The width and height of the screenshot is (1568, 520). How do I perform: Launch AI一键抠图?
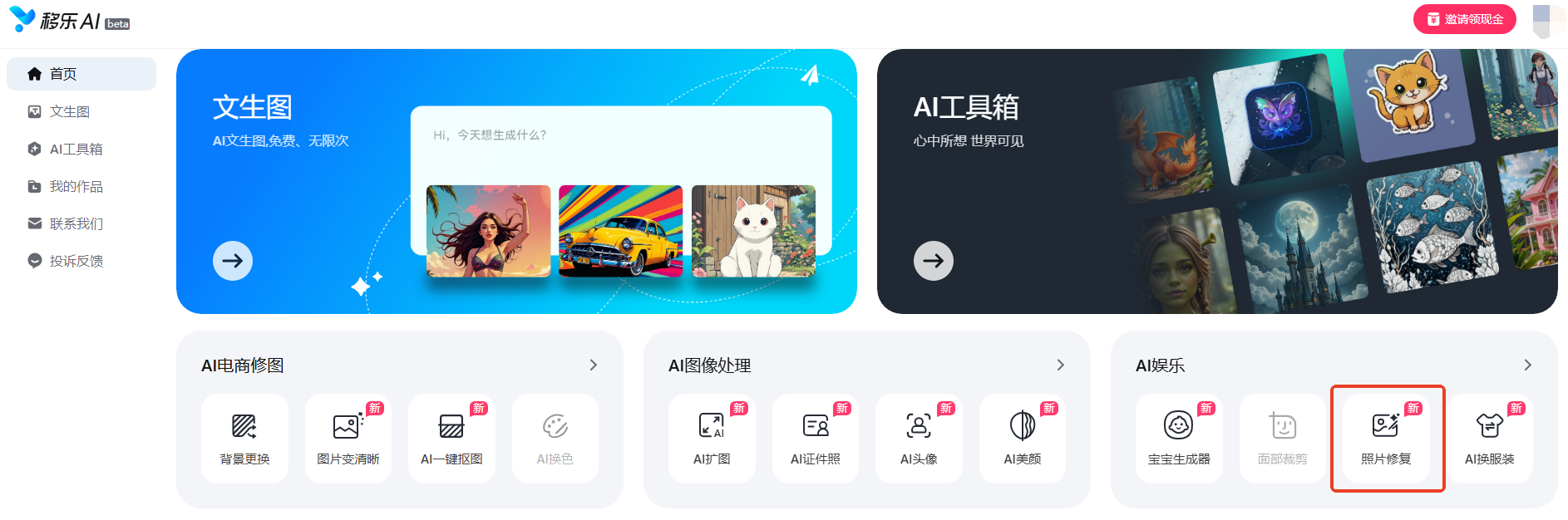(x=451, y=439)
